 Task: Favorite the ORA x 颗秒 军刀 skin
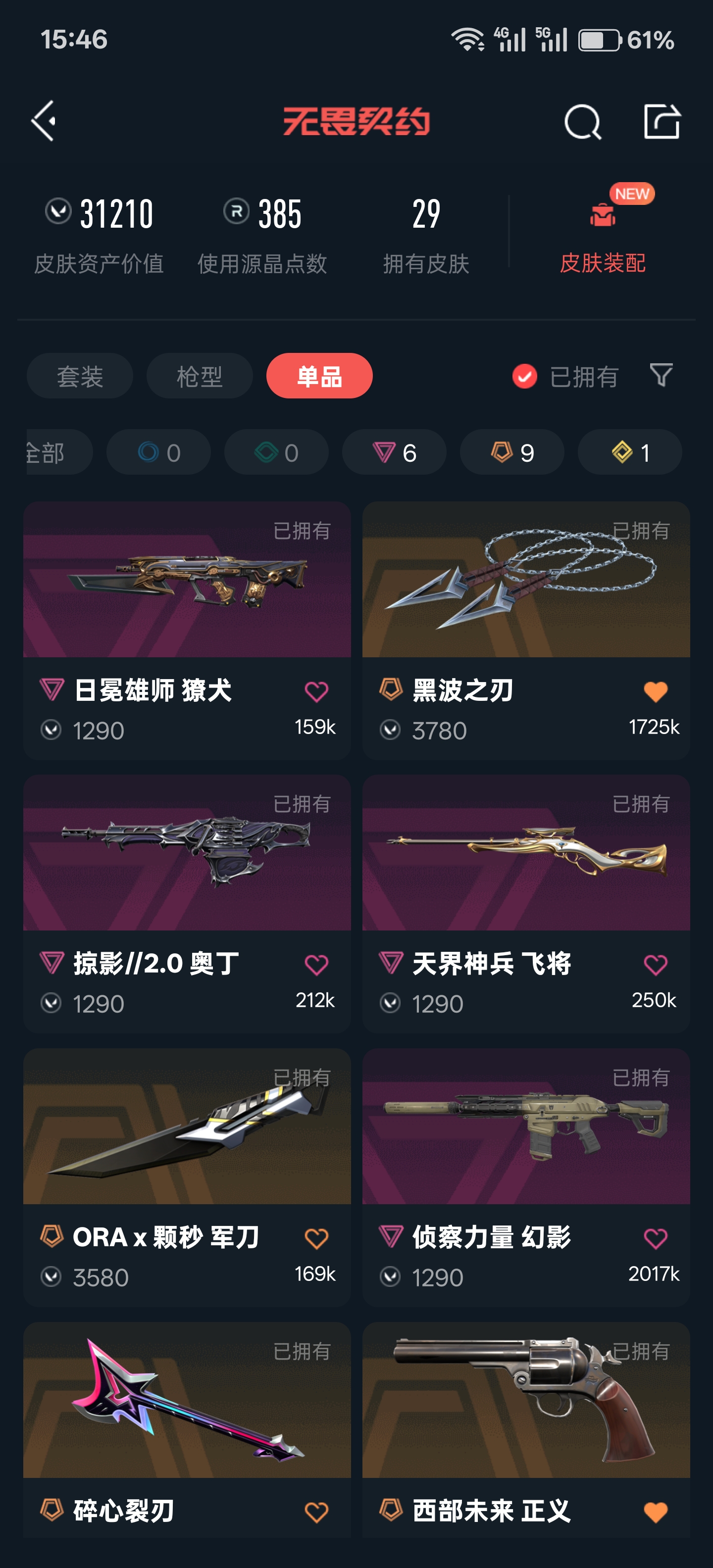[316, 1239]
